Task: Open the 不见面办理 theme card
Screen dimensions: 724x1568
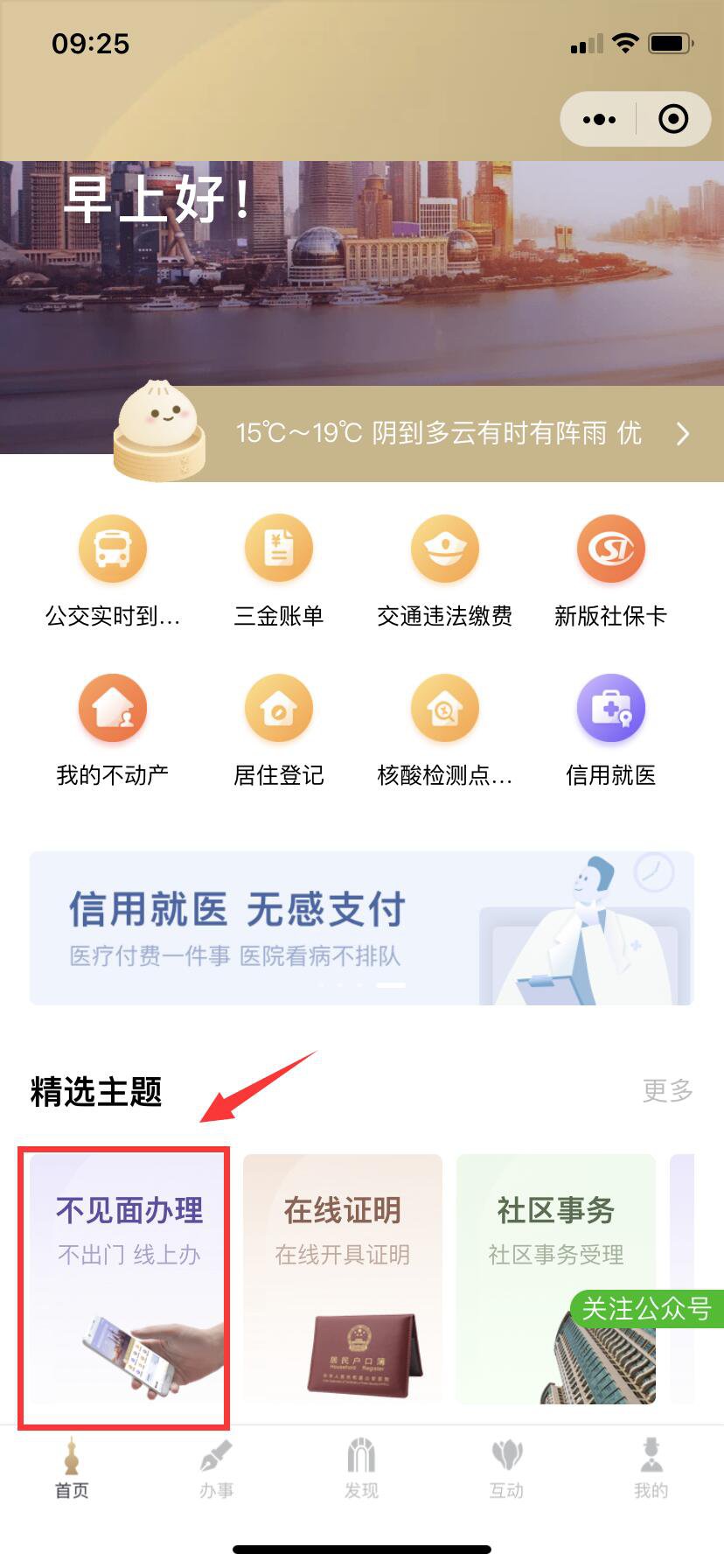Action: click(129, 1279)
